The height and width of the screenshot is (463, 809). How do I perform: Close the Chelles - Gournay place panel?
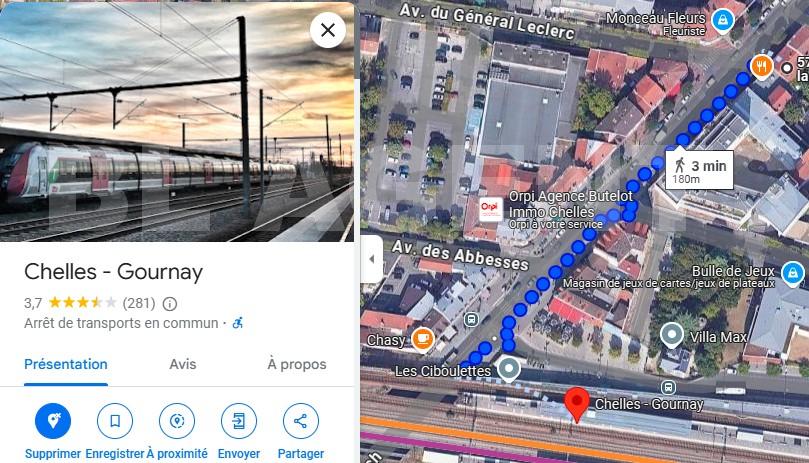pos(327,30)
